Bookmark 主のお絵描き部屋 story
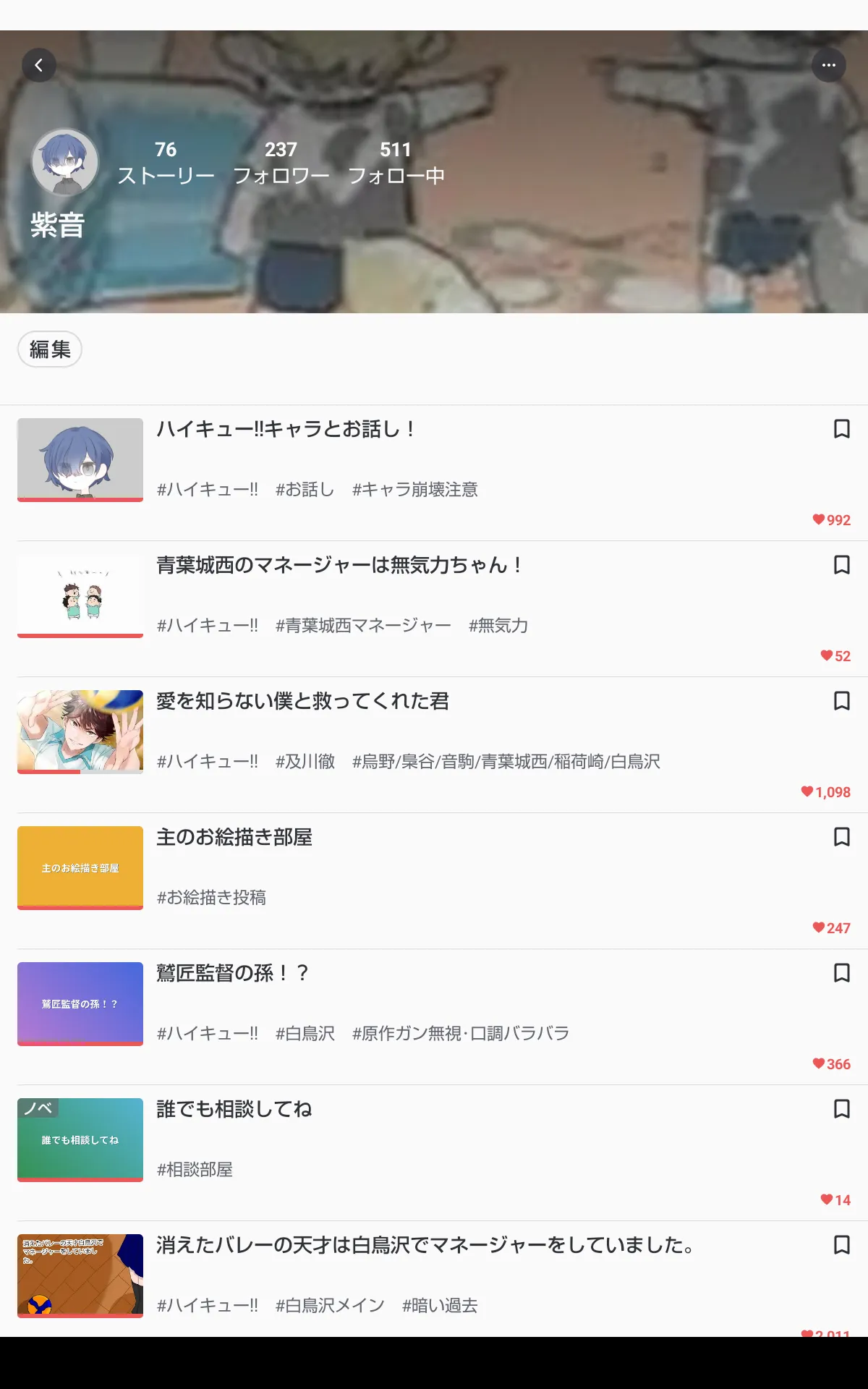 (x=841, y=837)
